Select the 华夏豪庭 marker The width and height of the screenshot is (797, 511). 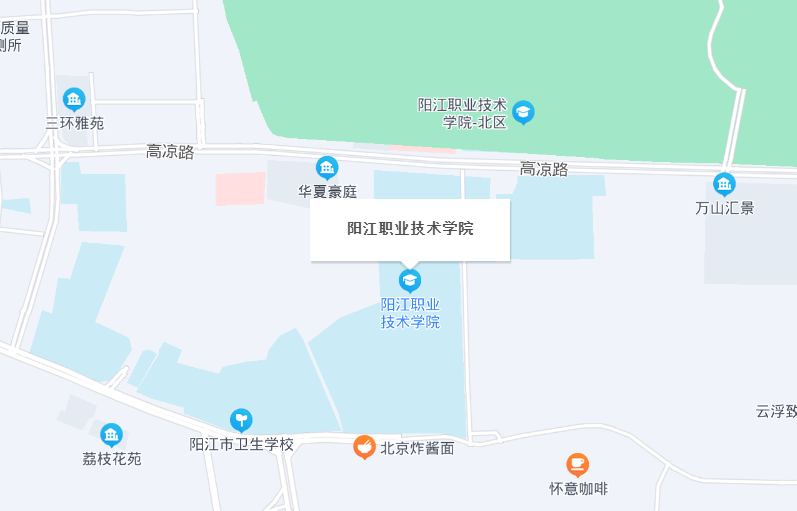coord(327,167)
